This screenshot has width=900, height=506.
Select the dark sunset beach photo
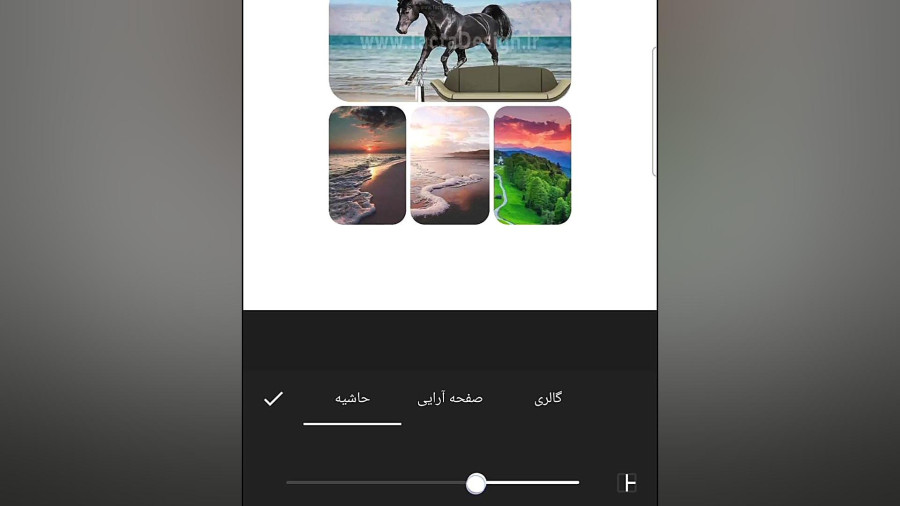[367, 165]
